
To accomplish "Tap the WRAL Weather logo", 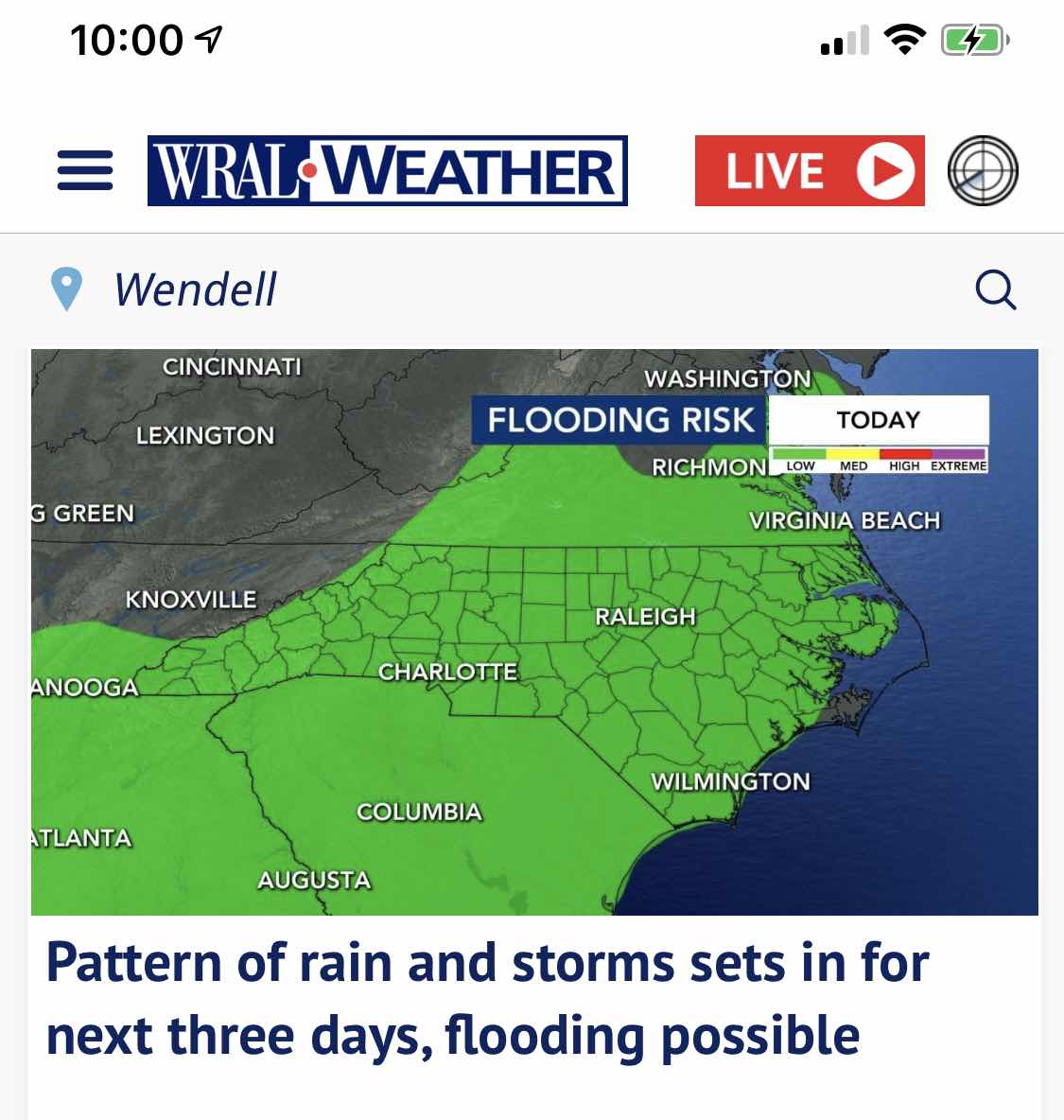I will point(388,170).
